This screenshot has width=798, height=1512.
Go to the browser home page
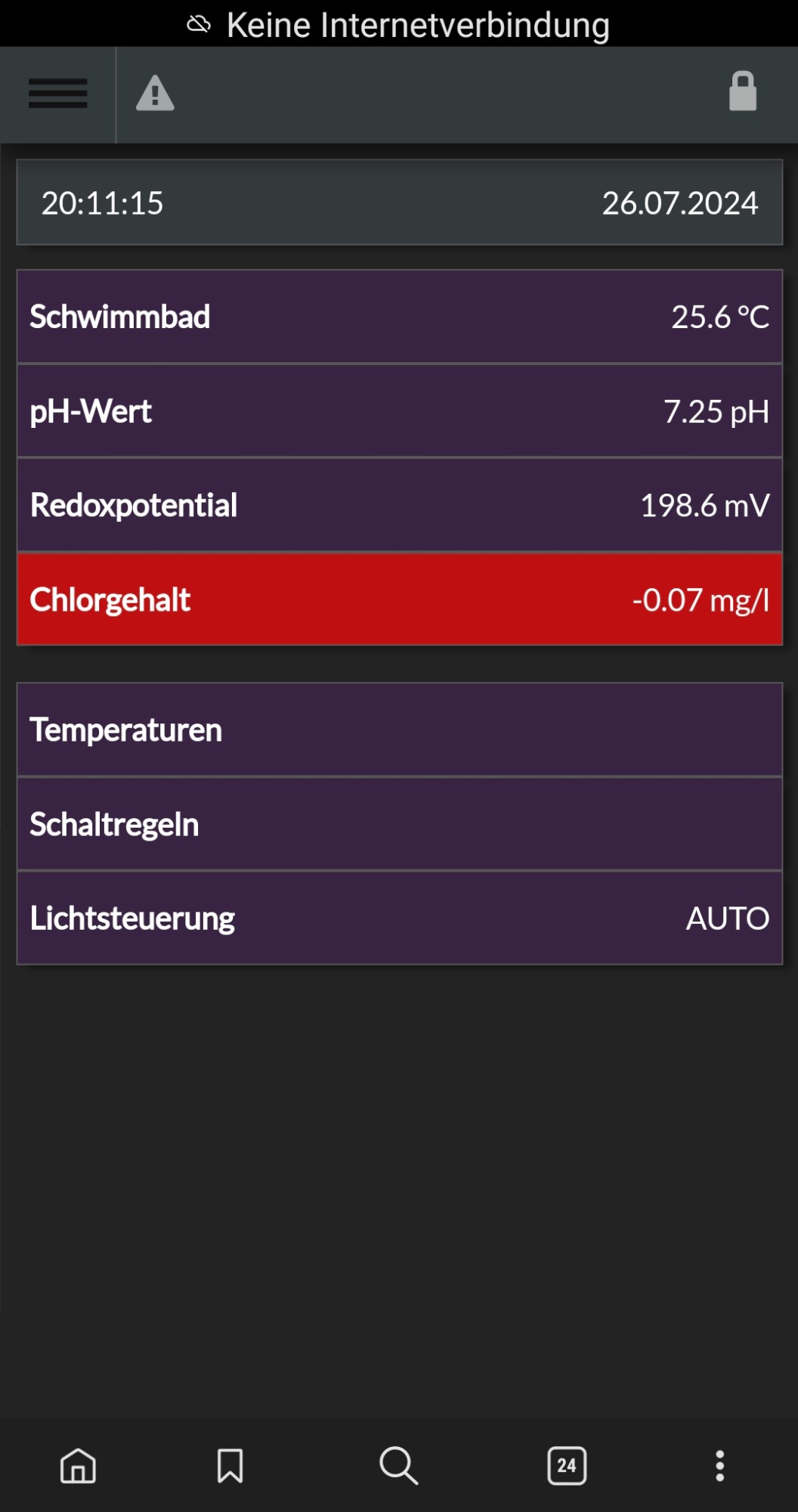click(x=78, y=1466)
